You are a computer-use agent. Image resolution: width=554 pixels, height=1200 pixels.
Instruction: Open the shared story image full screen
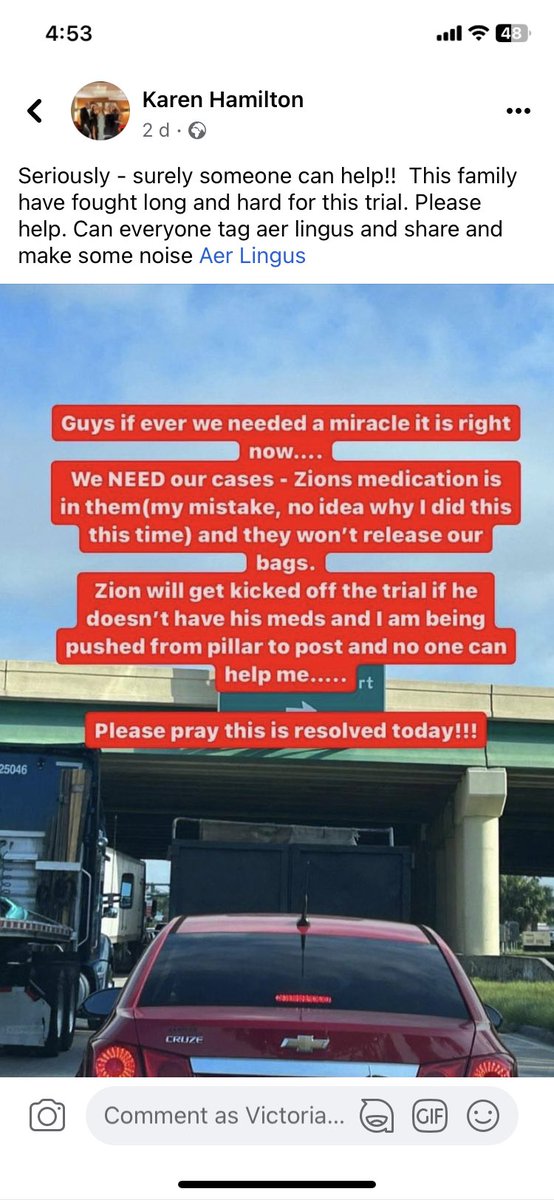point(277,680)
